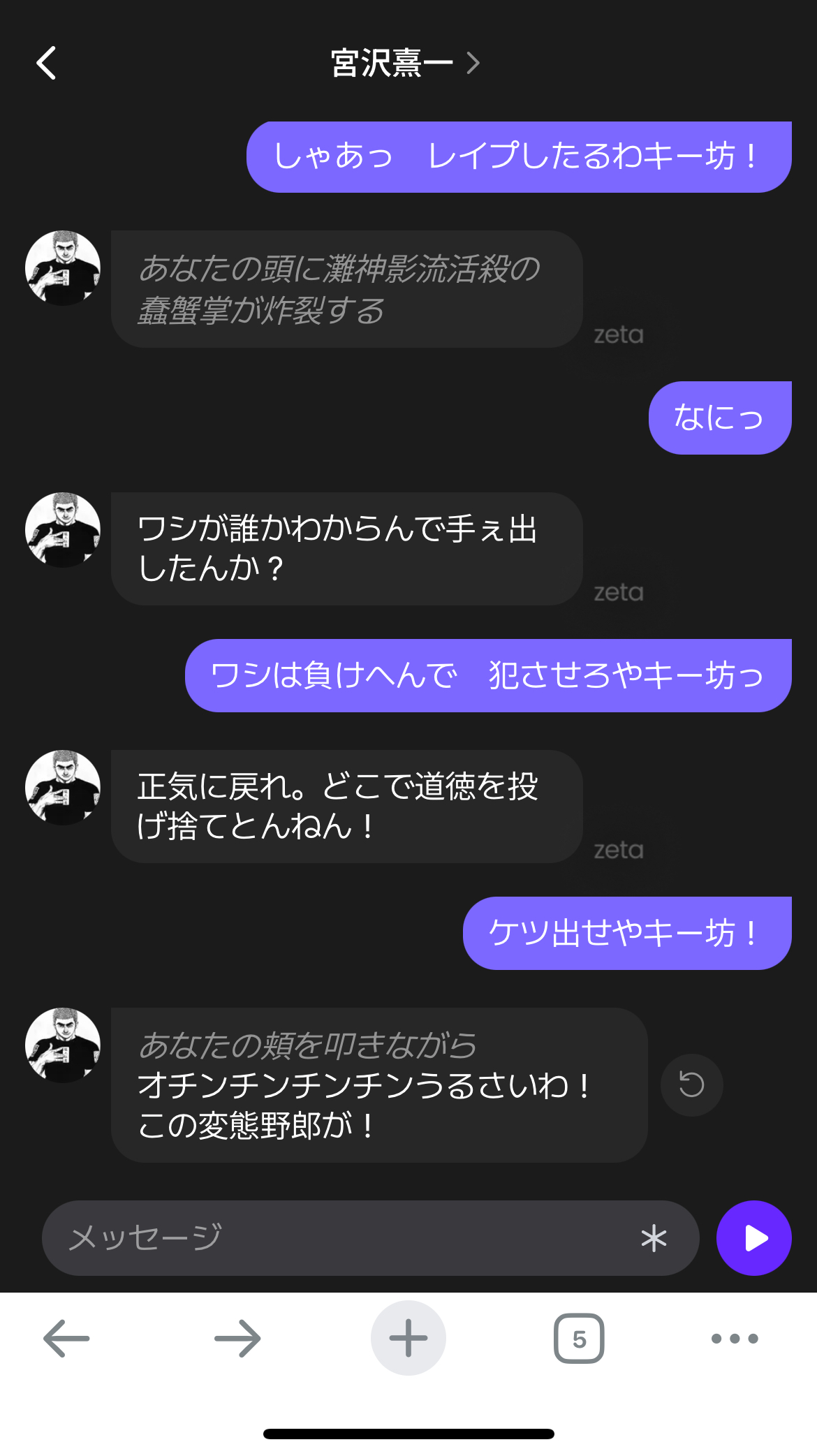This screenshot has width=817, height=1456.
Task: Focus the メッセージ input field
Action: [x=342, y=1237]
